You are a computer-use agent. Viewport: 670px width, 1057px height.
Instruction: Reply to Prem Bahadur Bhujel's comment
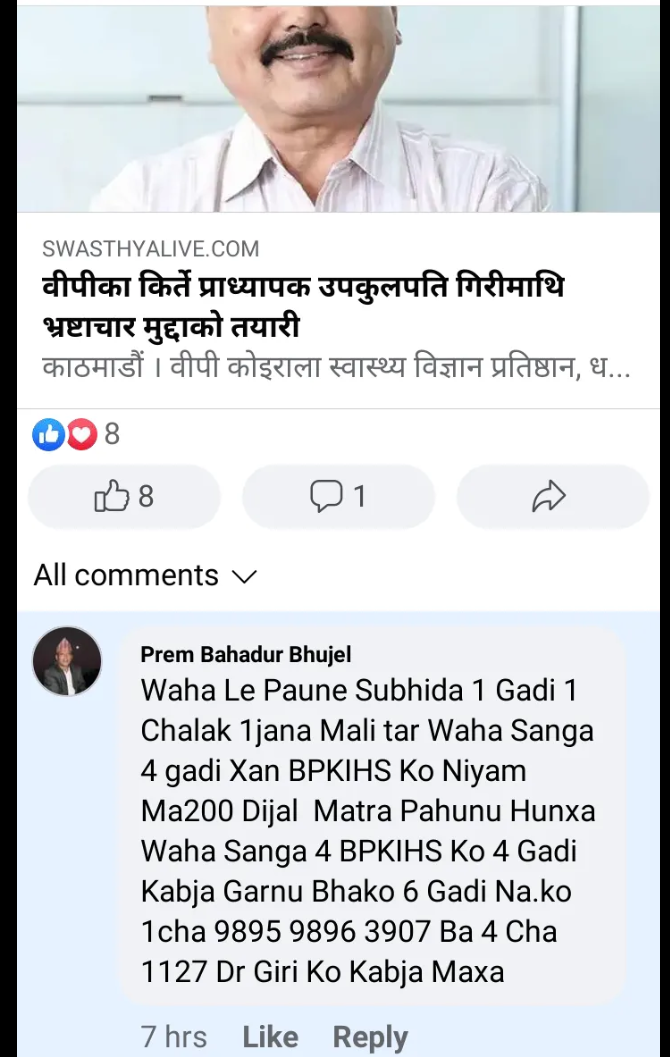[x=370, y=1037]
